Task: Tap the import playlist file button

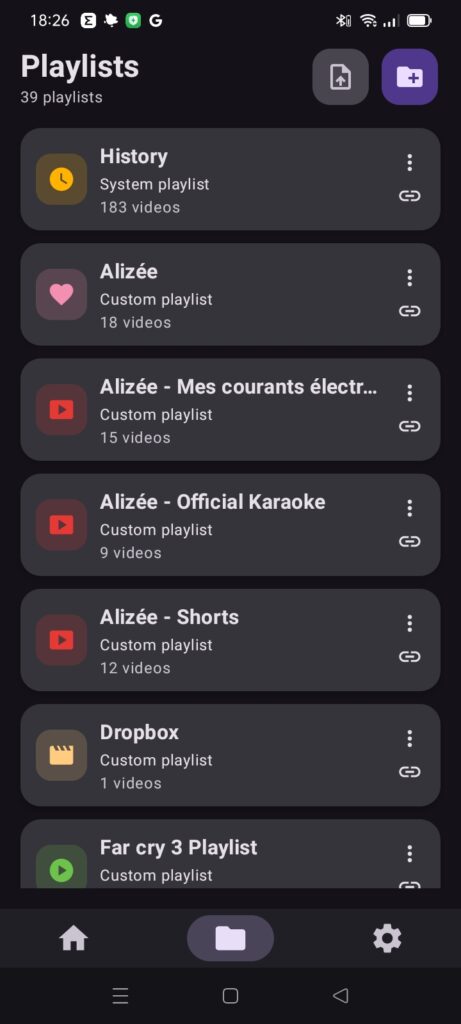Action: coord(340,77)
